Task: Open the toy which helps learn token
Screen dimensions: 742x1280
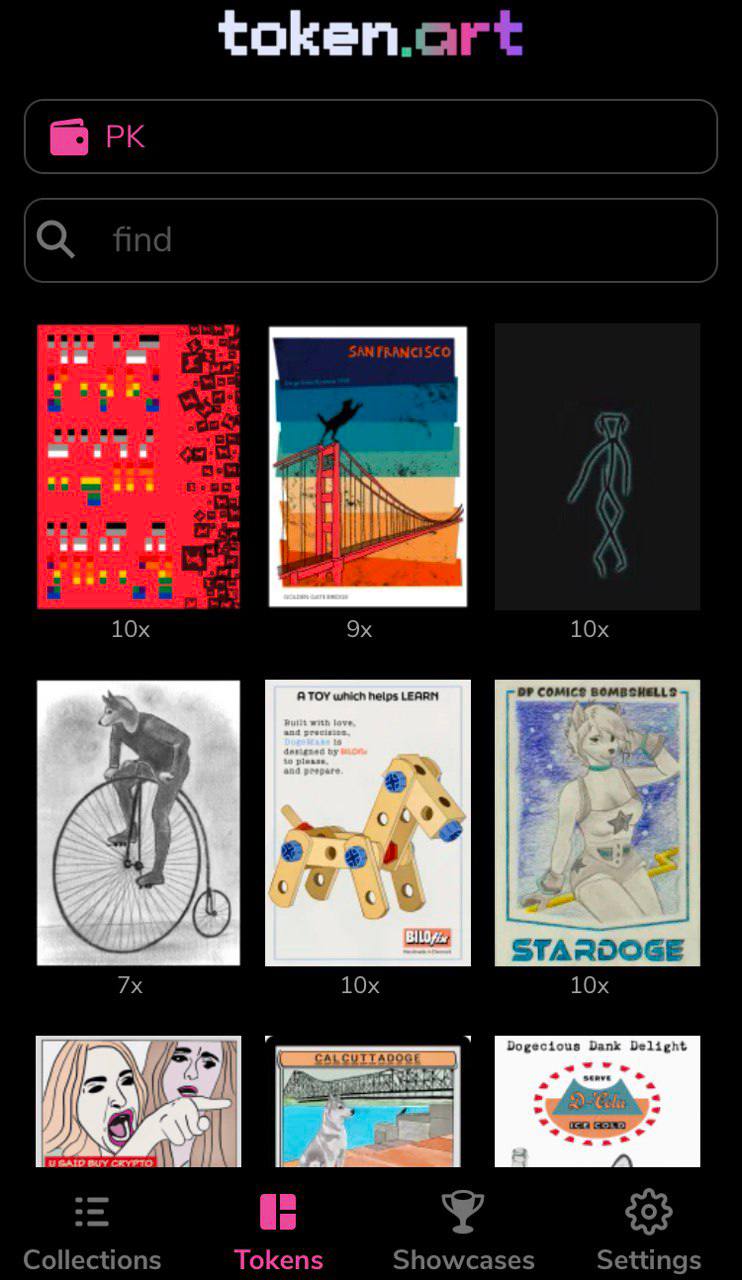Action: click(x=368, y=823)
